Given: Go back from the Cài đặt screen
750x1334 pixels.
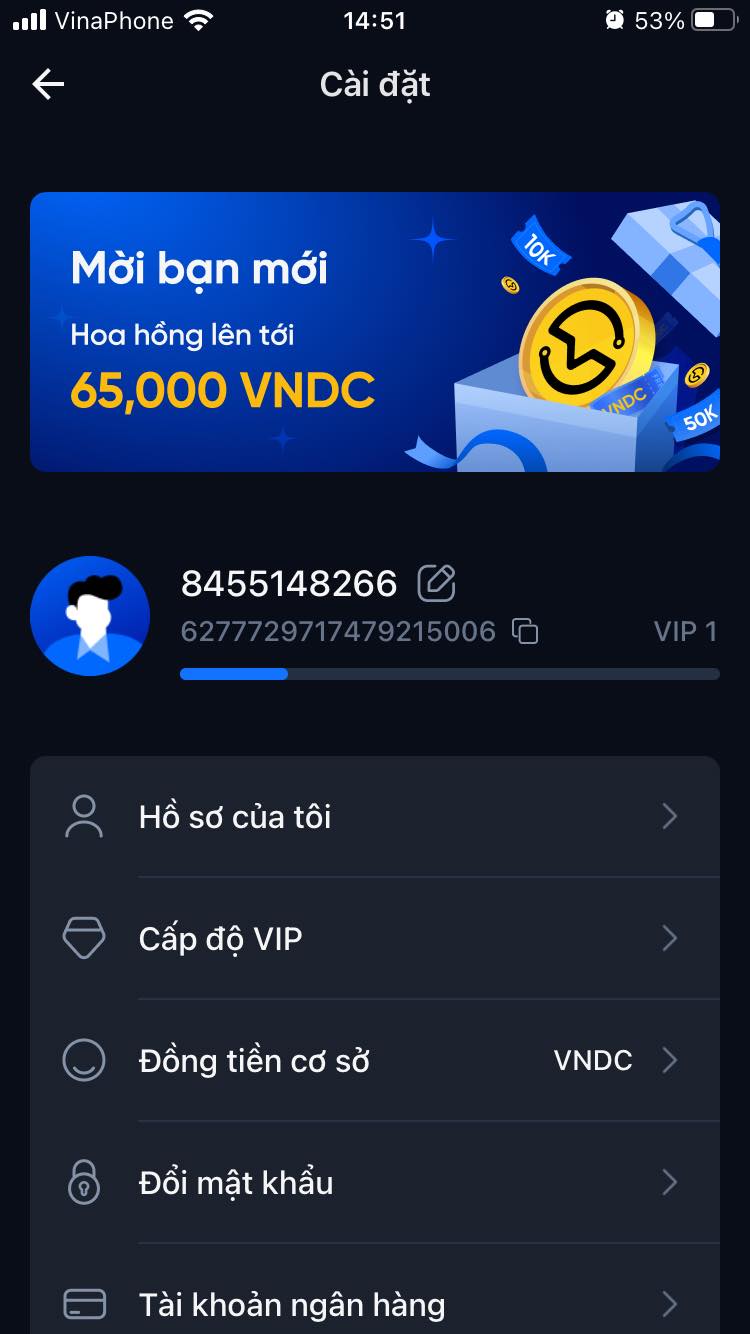Looking at the screenshot, I should pyautogui.click(x=48, y=85).
